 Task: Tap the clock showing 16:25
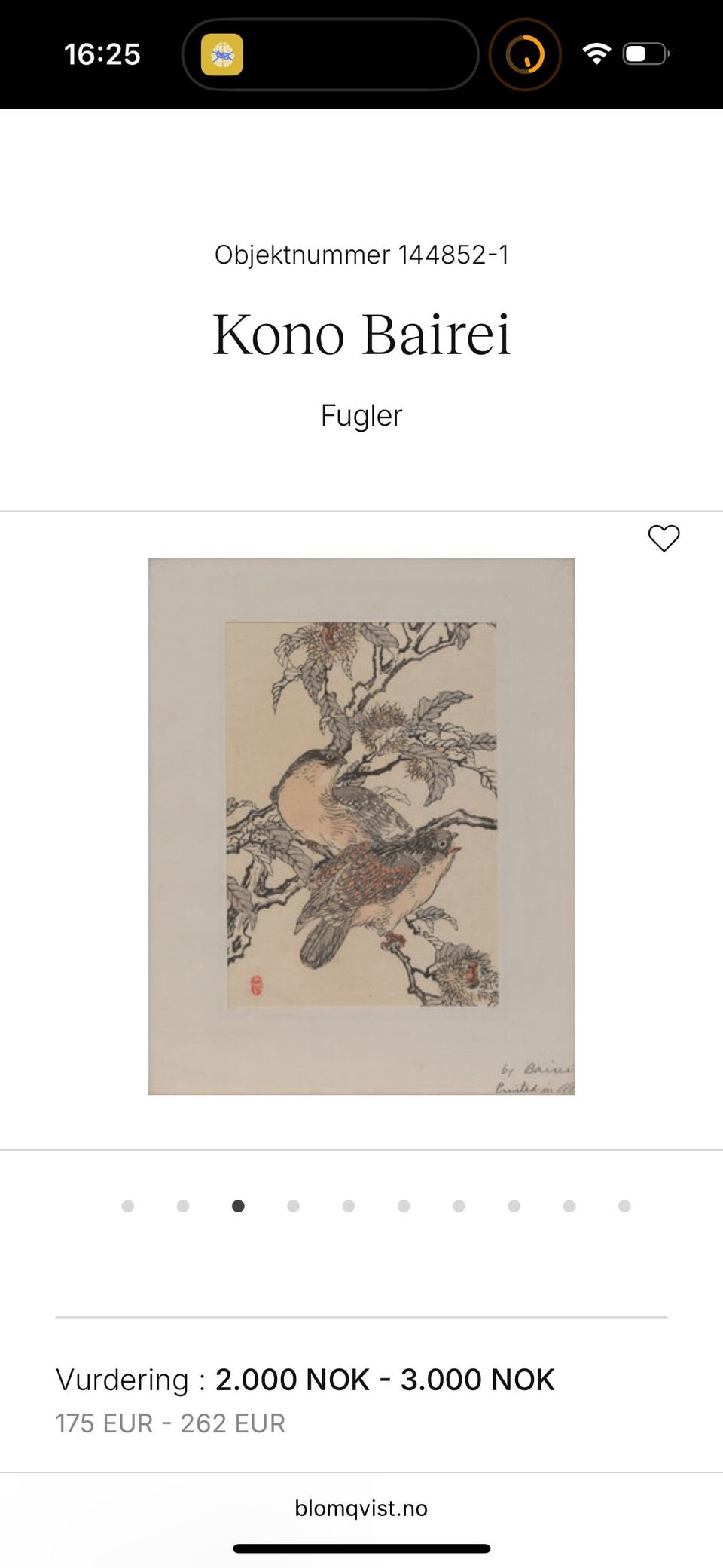(103, 53)
